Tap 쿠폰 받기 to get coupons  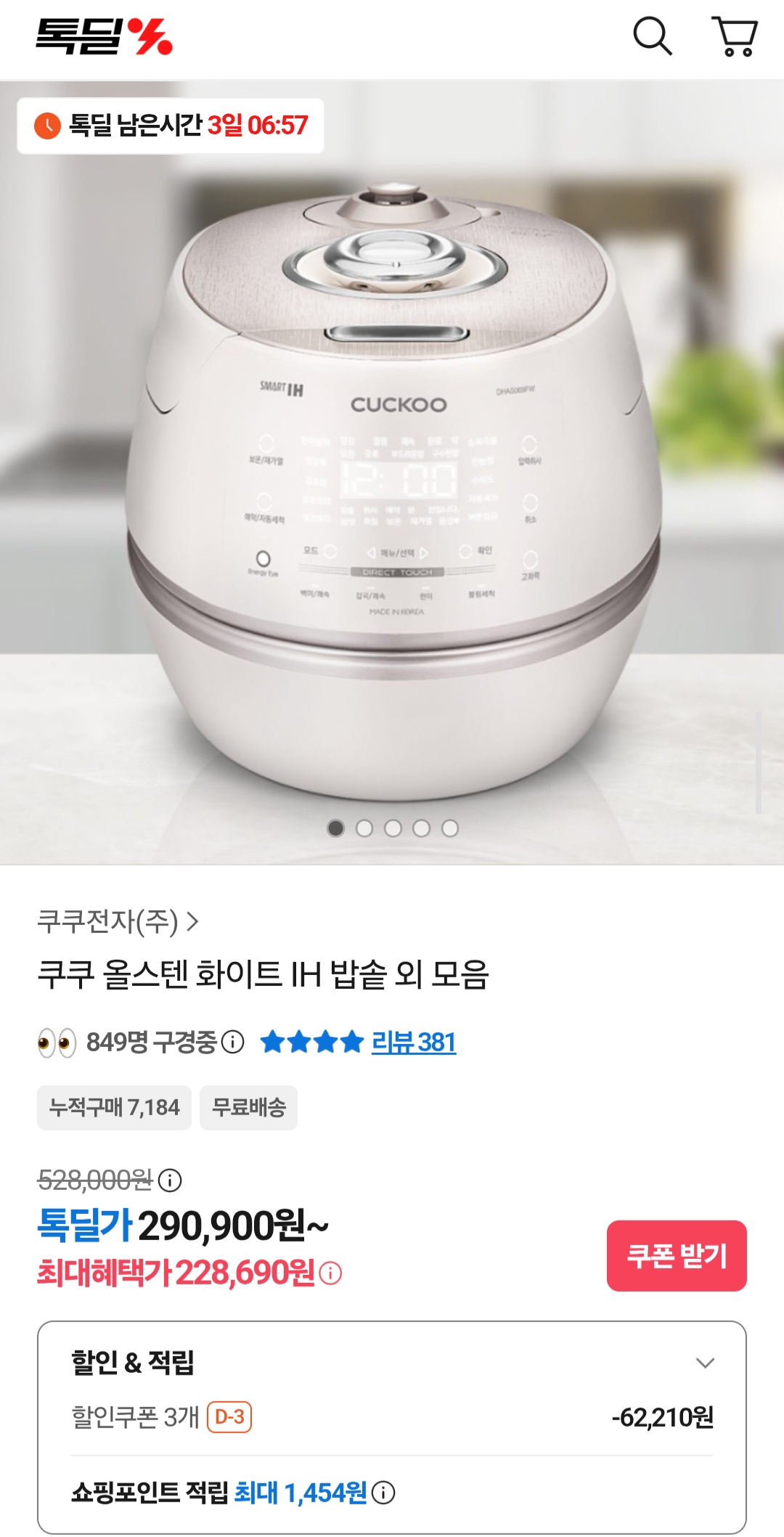[x=677, y=1255]
